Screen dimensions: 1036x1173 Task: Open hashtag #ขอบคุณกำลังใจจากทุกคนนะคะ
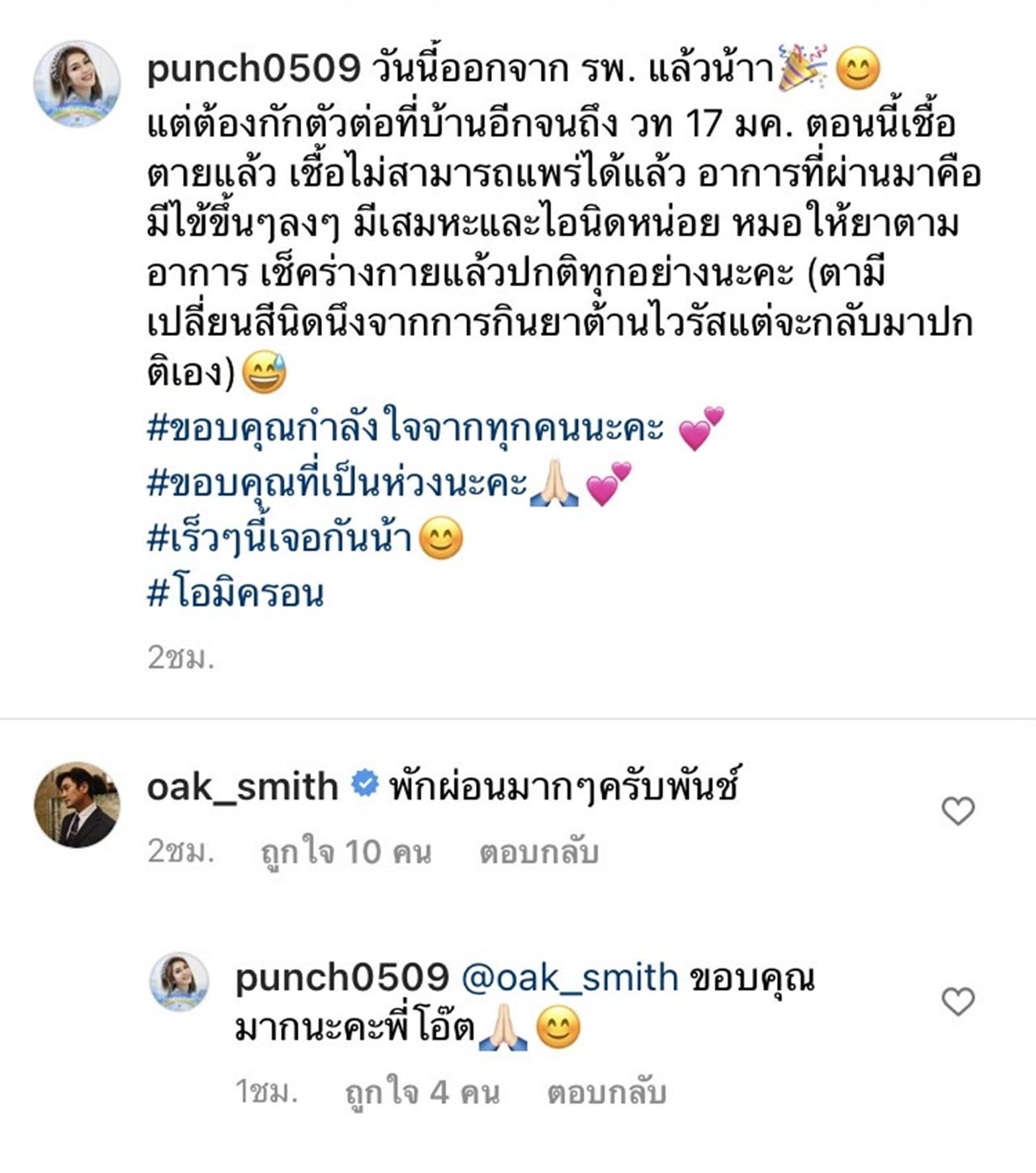click(405, 428)
